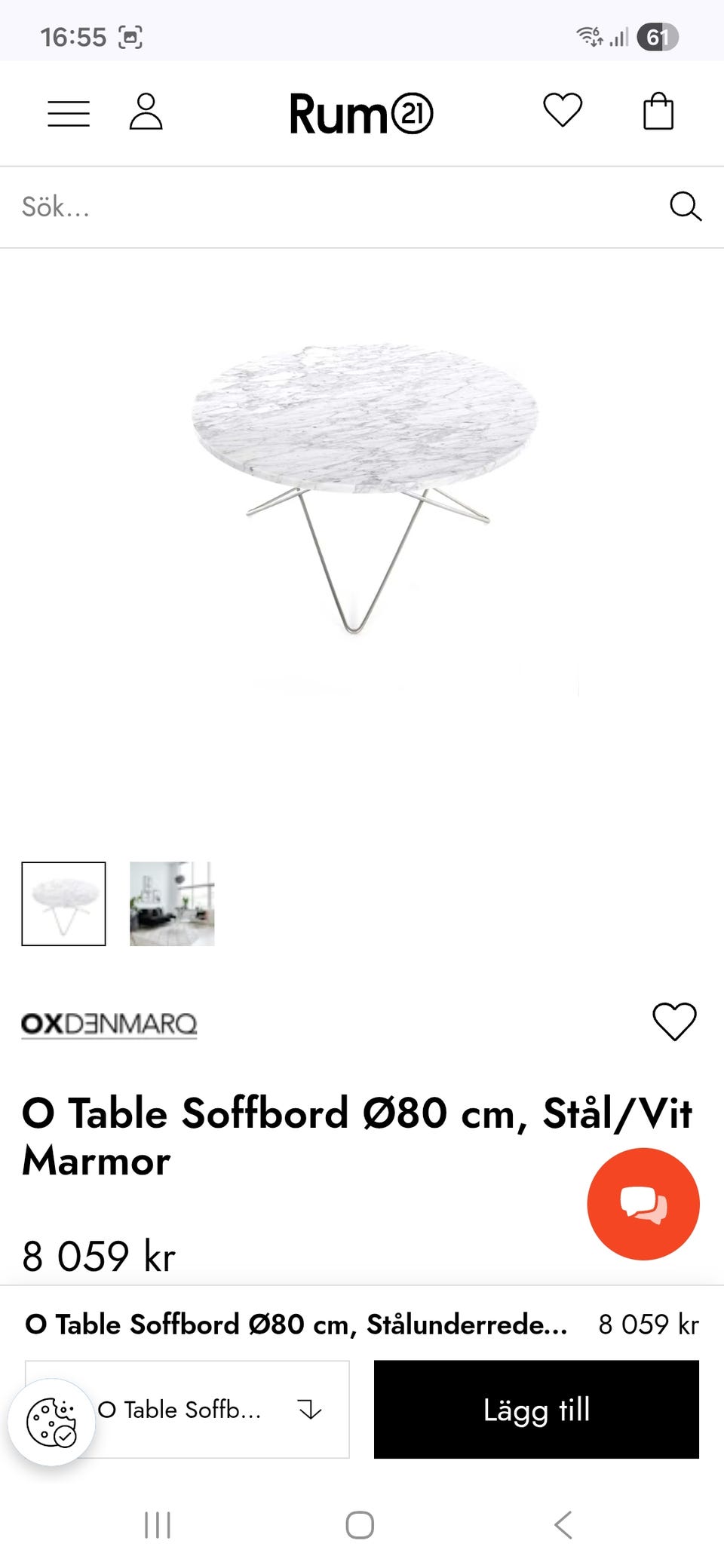The image size is (724, 1568).
Task: Go back with system back button
Action: [x=563, y=1524]
